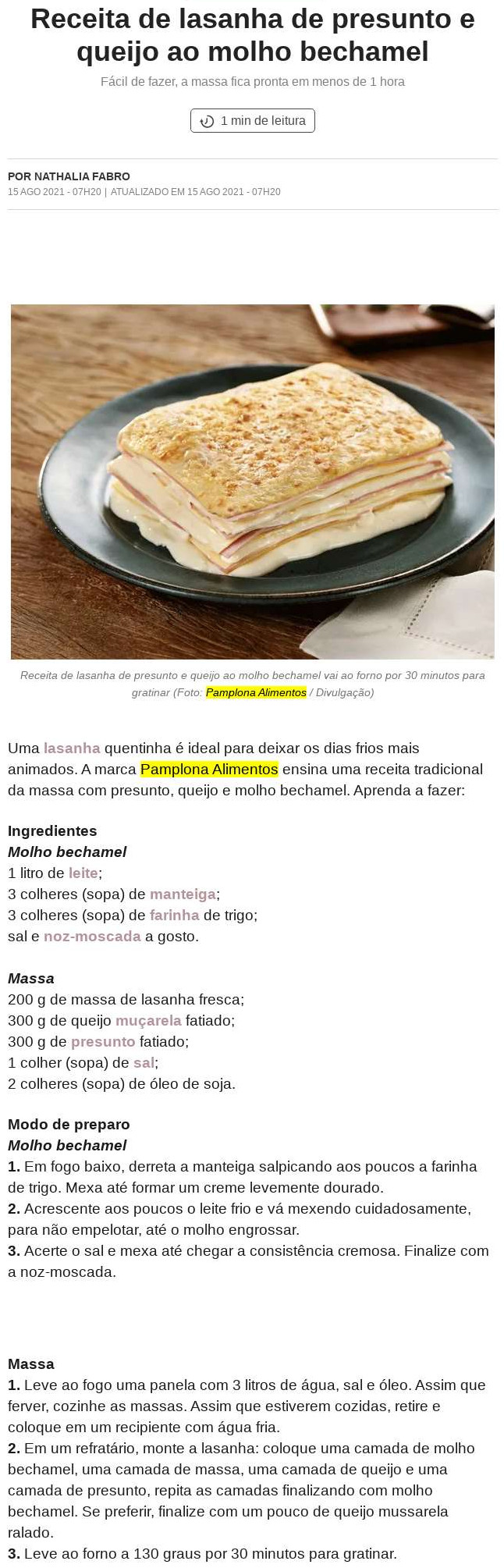Open the 'presunto' ingredient link
This screenshot has height=1568, width=504.
pyautogui.click(x=103, y=1041)
